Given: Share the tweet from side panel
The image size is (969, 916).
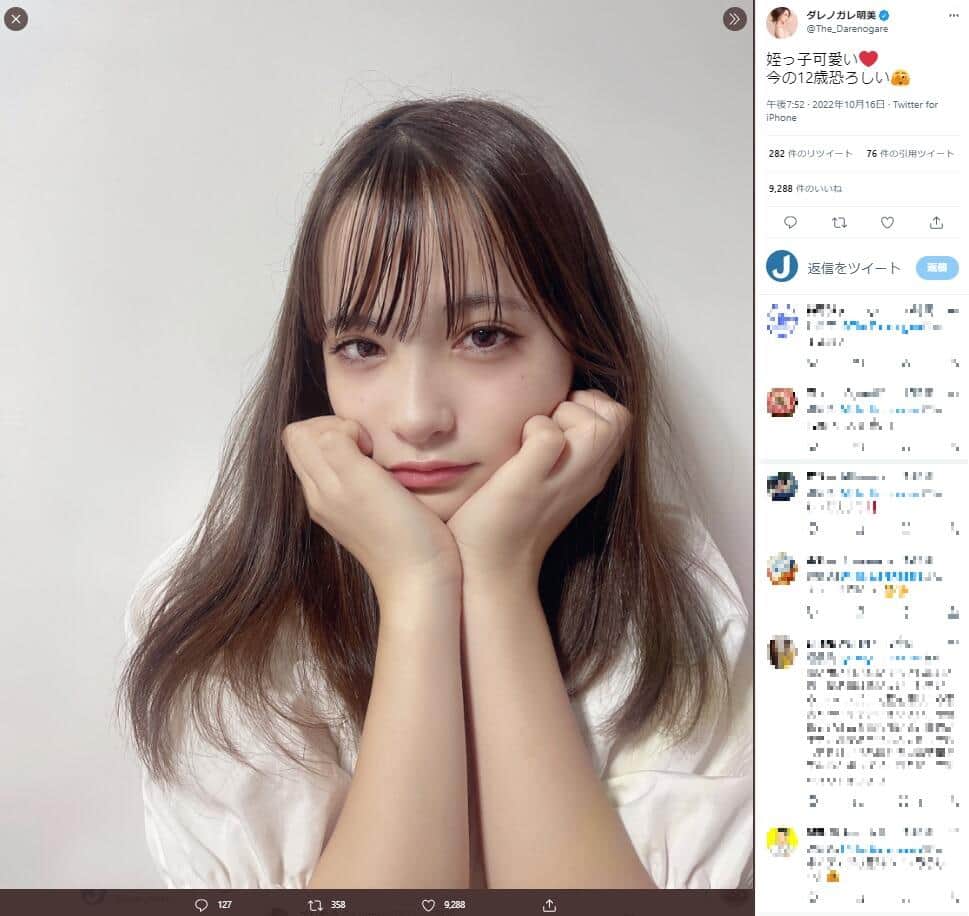Looking at the screenshot, I should point(936,222).
